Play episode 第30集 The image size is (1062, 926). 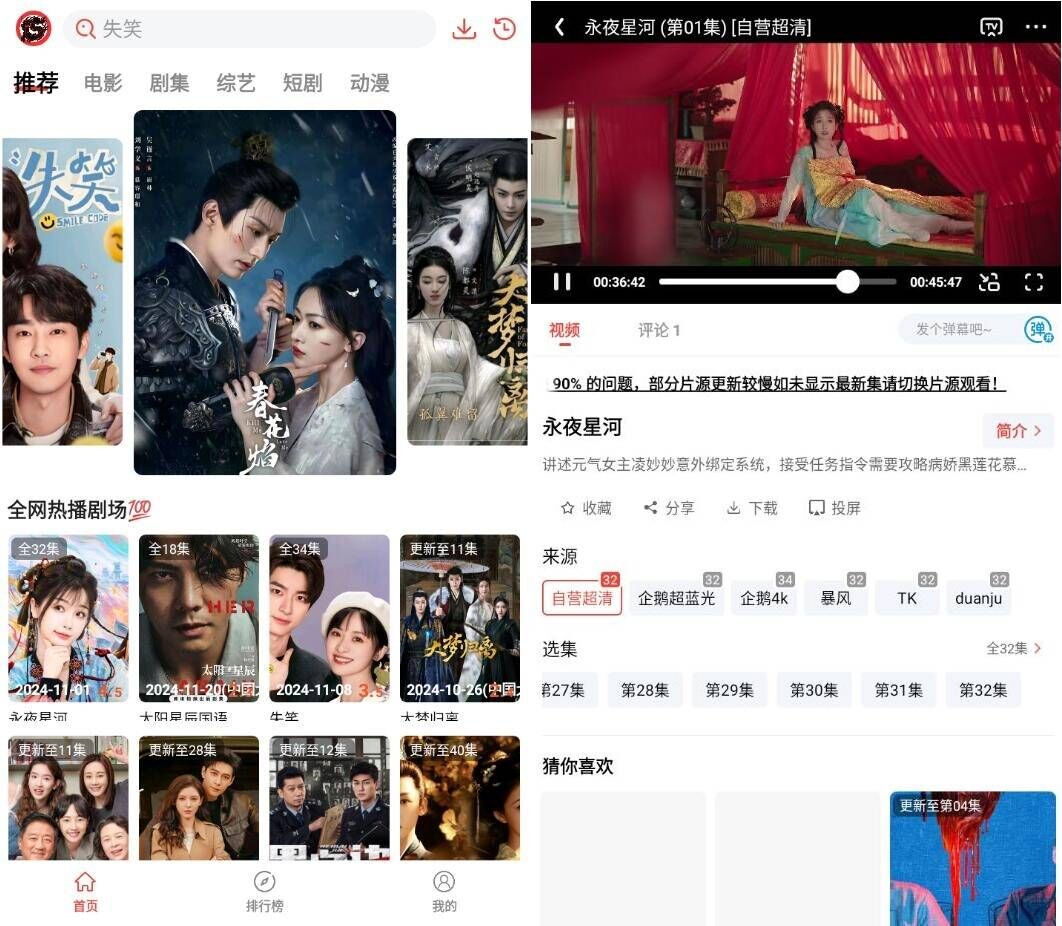(x=814, y=690)
